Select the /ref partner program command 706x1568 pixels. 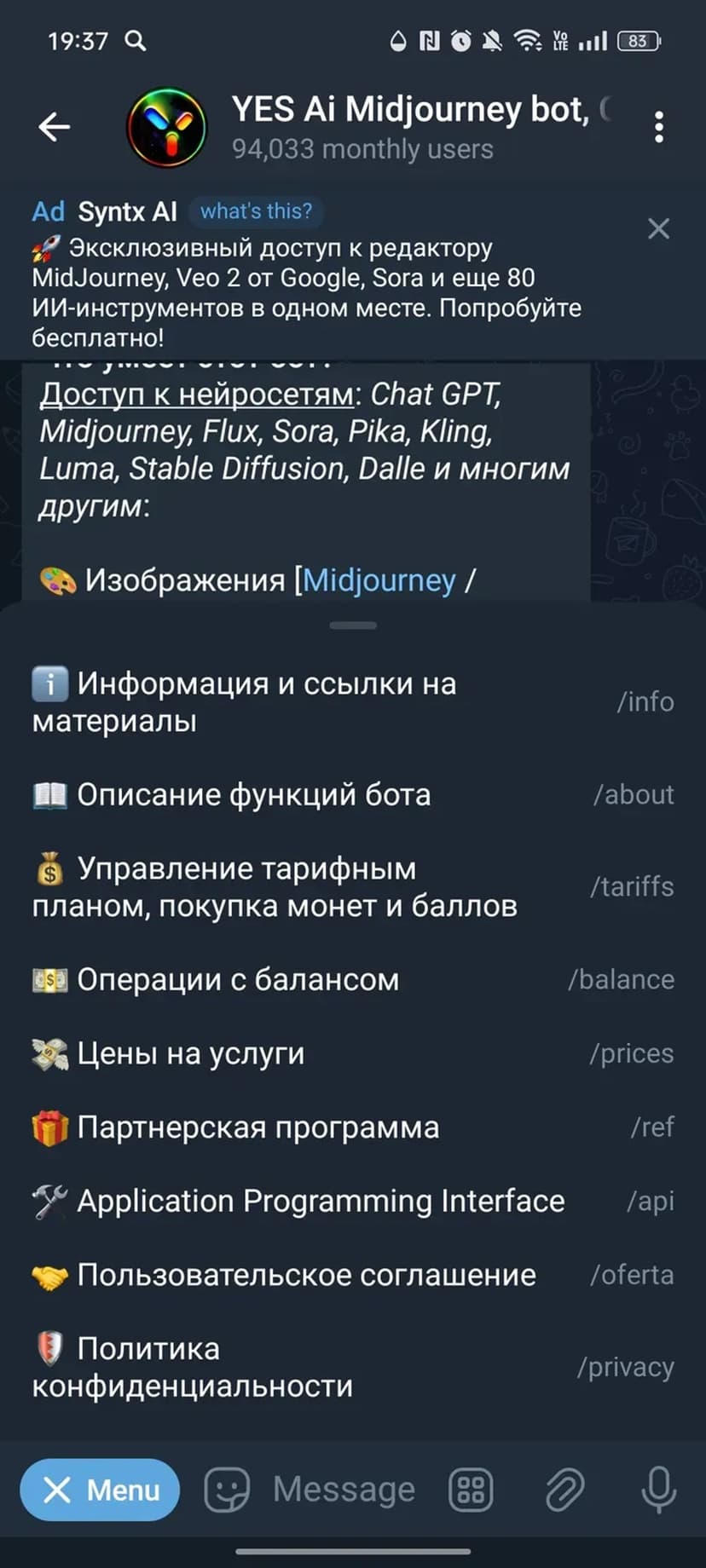coord(353,1127)
